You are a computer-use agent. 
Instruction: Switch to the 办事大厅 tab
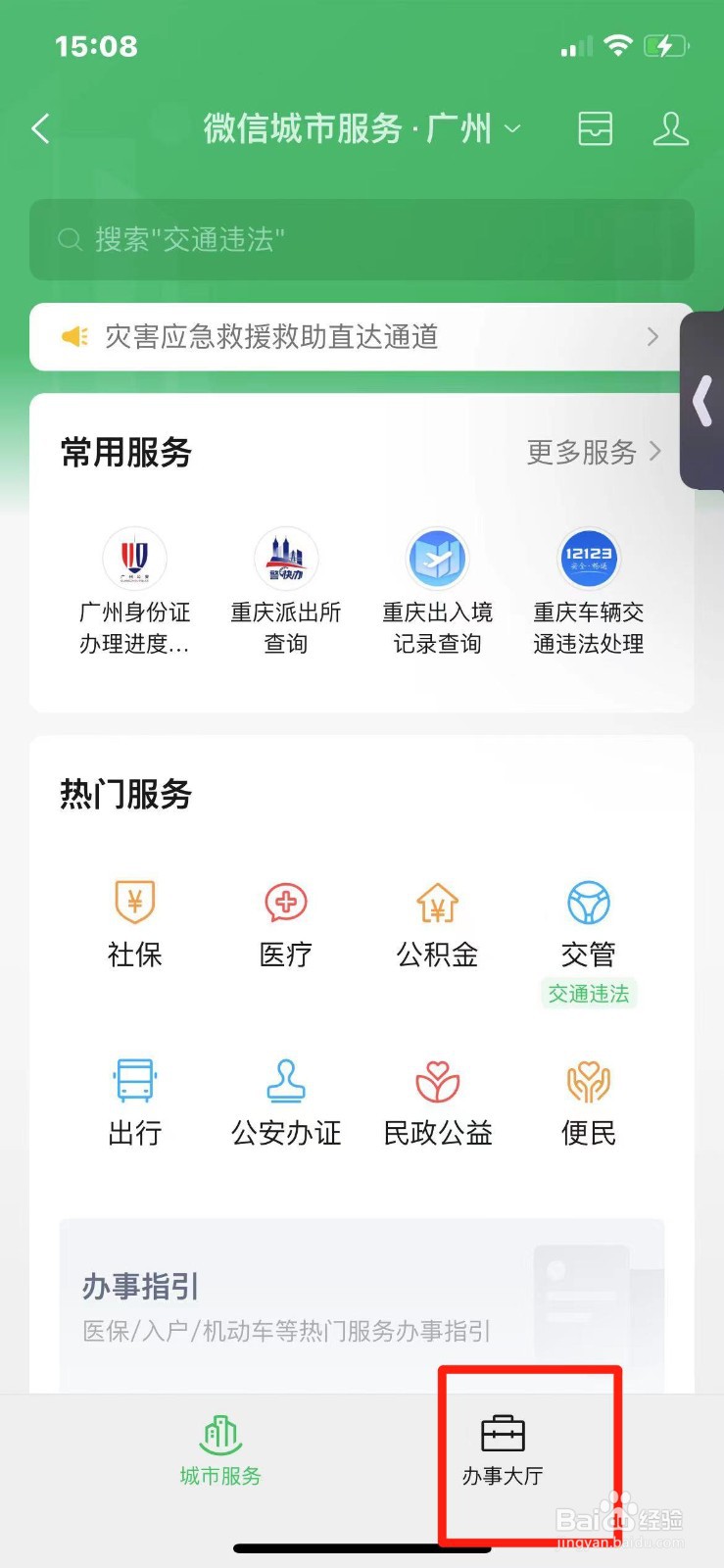click(503, 1450)
